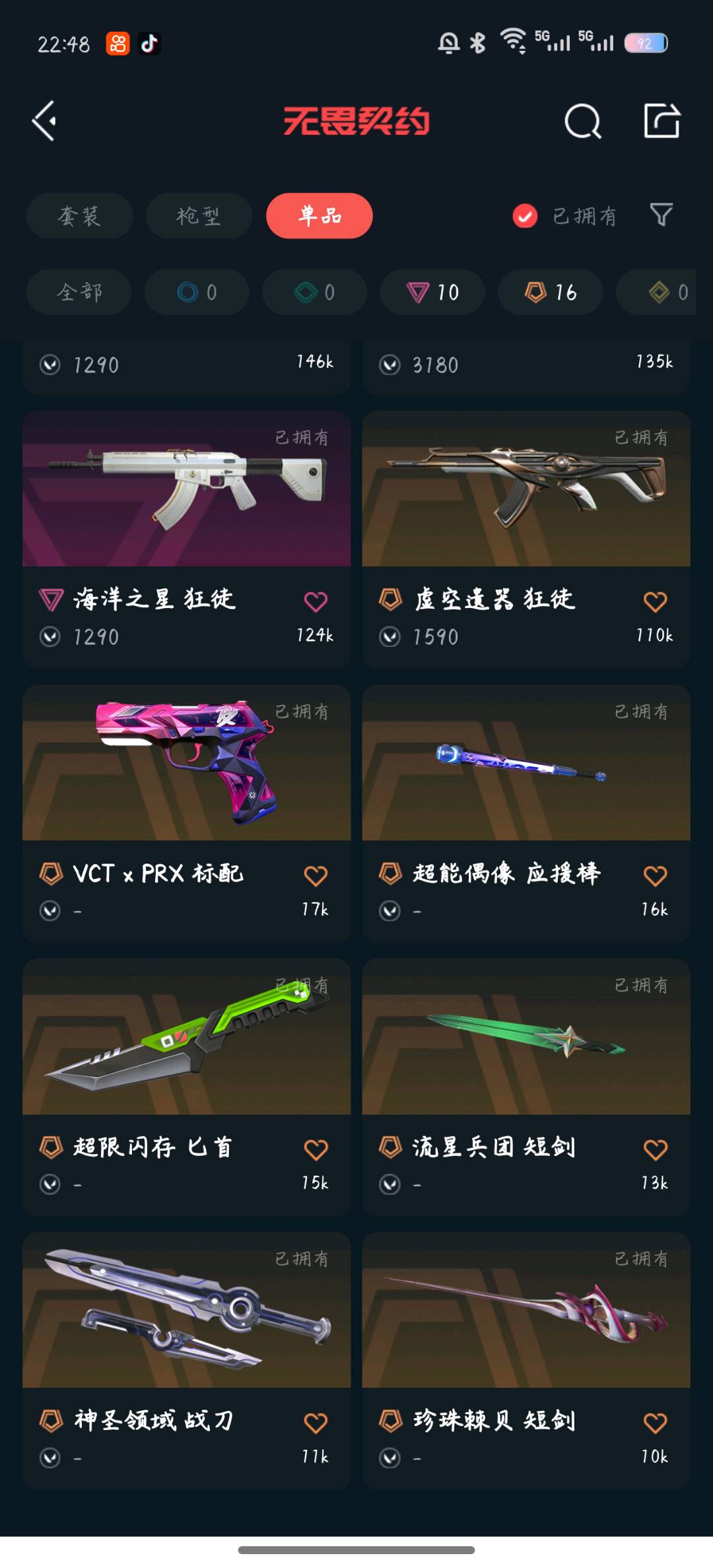Like the 超能偶像 应援棒 item
The image size is (713, 1568).
(655, 875)
